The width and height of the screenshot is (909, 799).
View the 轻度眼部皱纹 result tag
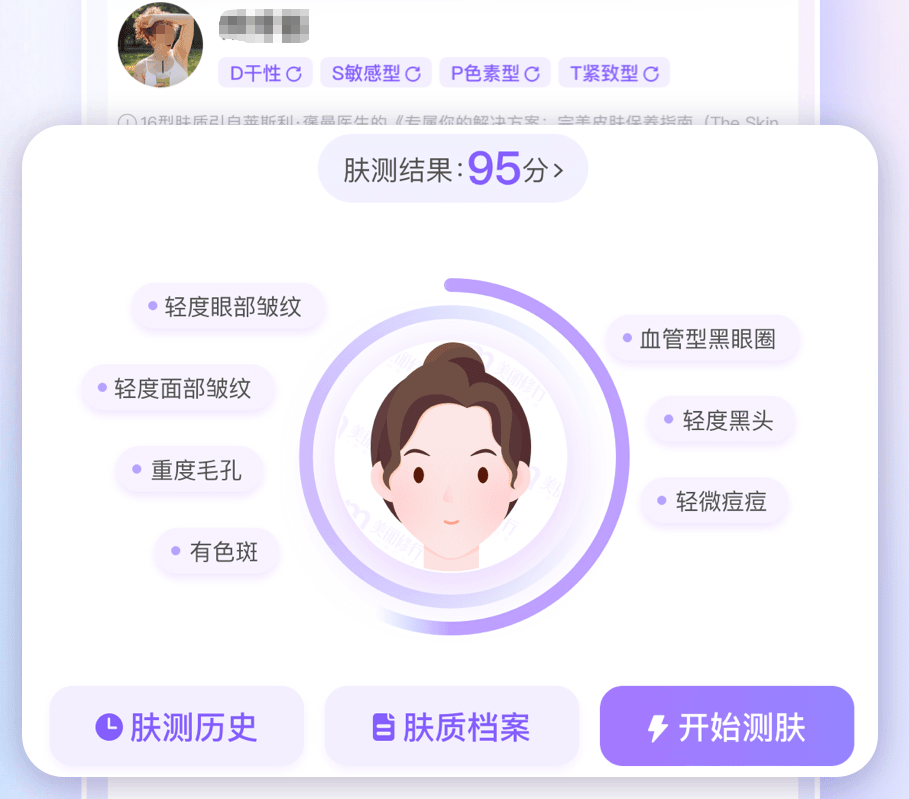coord(229,306)
